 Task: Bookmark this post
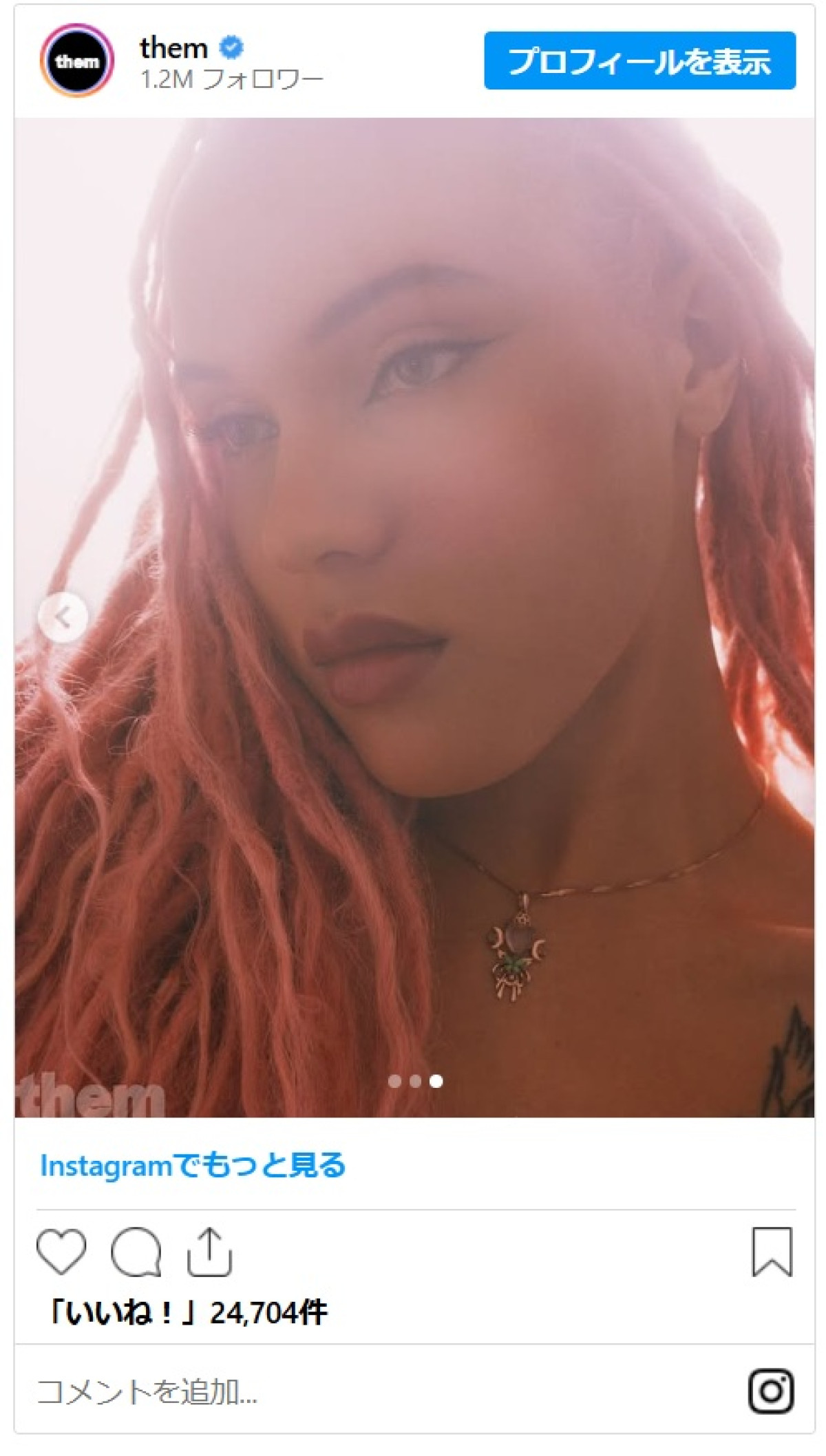pos(772,1252)
